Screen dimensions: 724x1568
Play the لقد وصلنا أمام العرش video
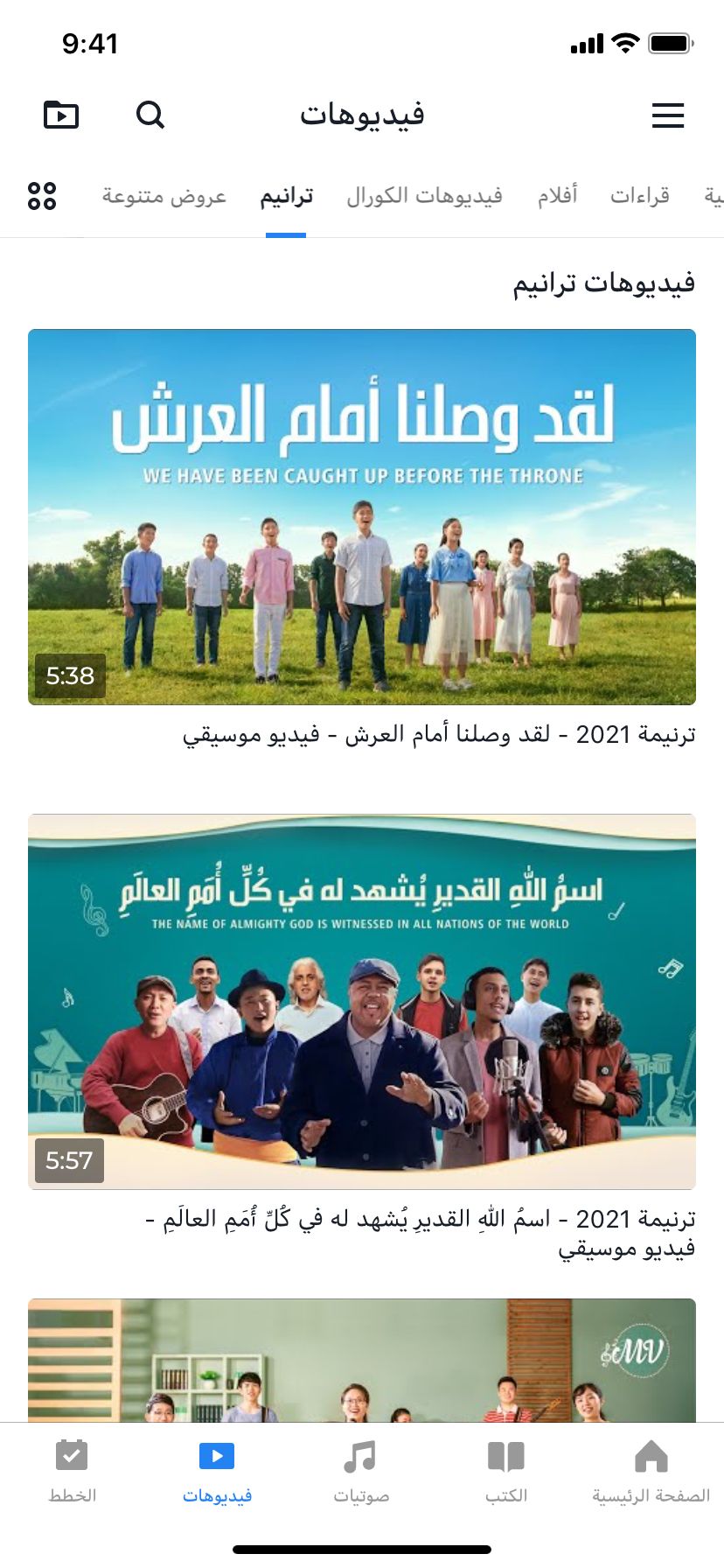click(362, 517)
